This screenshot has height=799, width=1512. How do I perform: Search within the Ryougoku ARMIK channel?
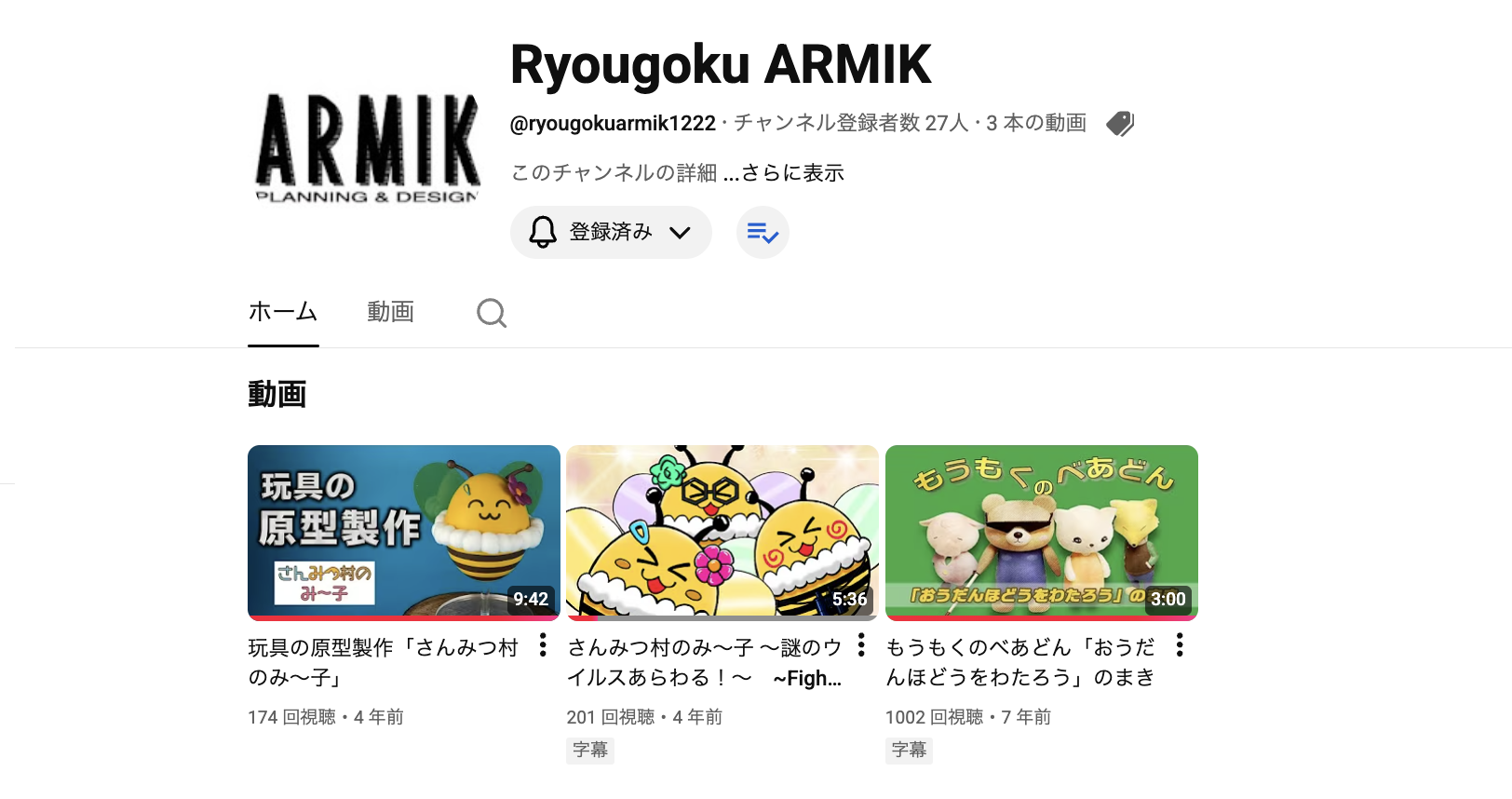pyautogui.click(x=492, y=313)
